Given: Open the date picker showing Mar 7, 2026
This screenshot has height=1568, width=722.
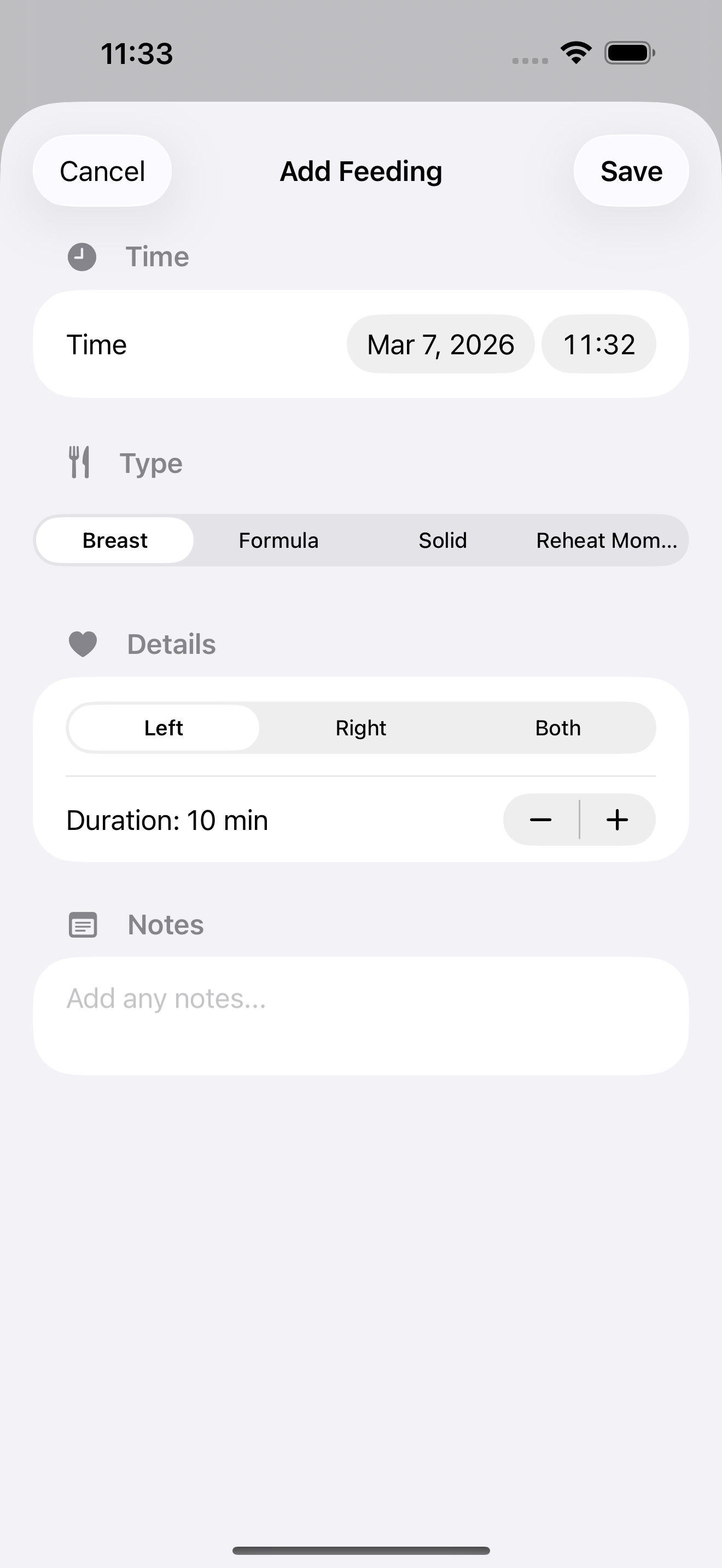Looking at the screenshot, I should coord(440,344).
